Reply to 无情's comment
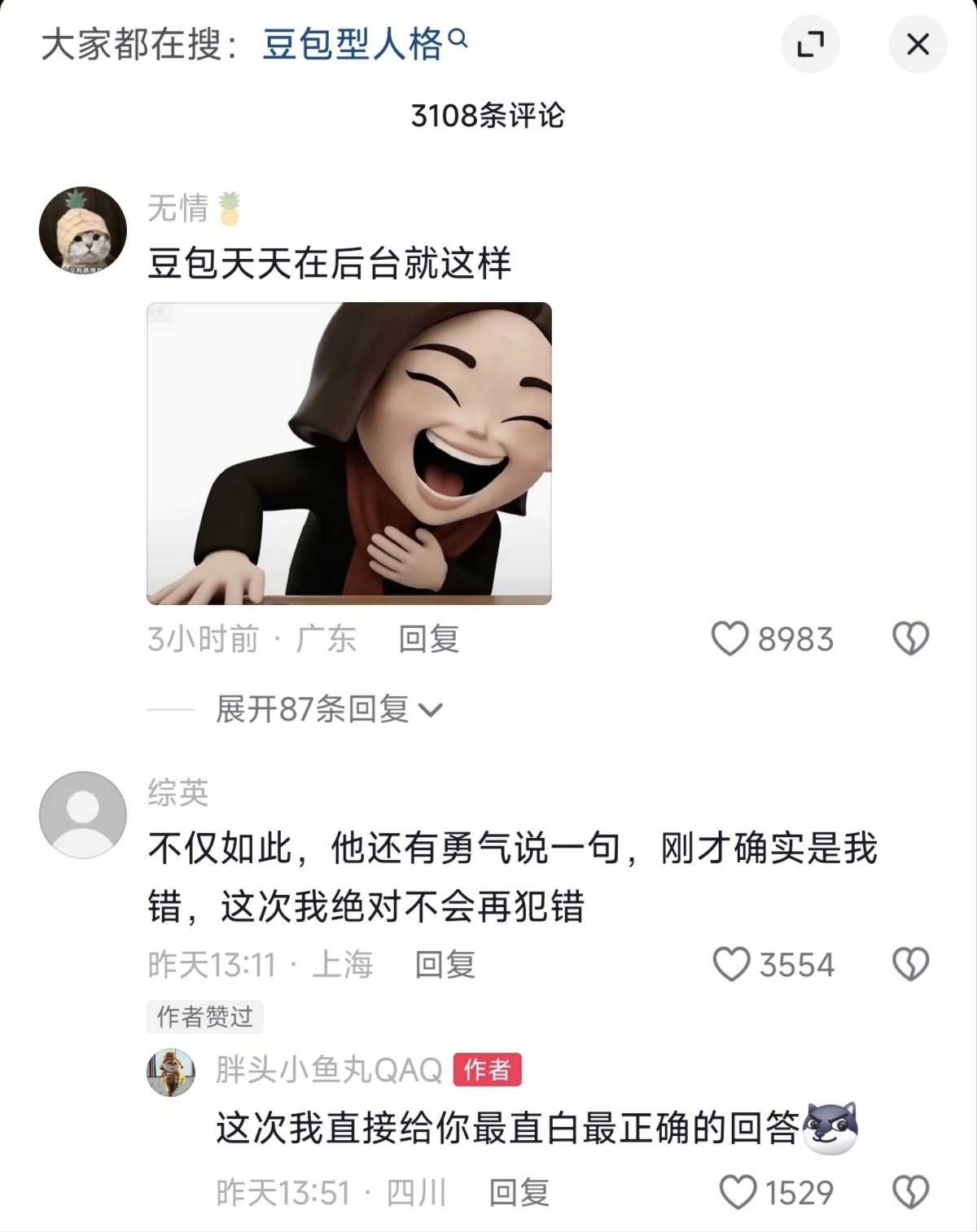The height and width of the screenshot is (1232, 977). point(428,639)
